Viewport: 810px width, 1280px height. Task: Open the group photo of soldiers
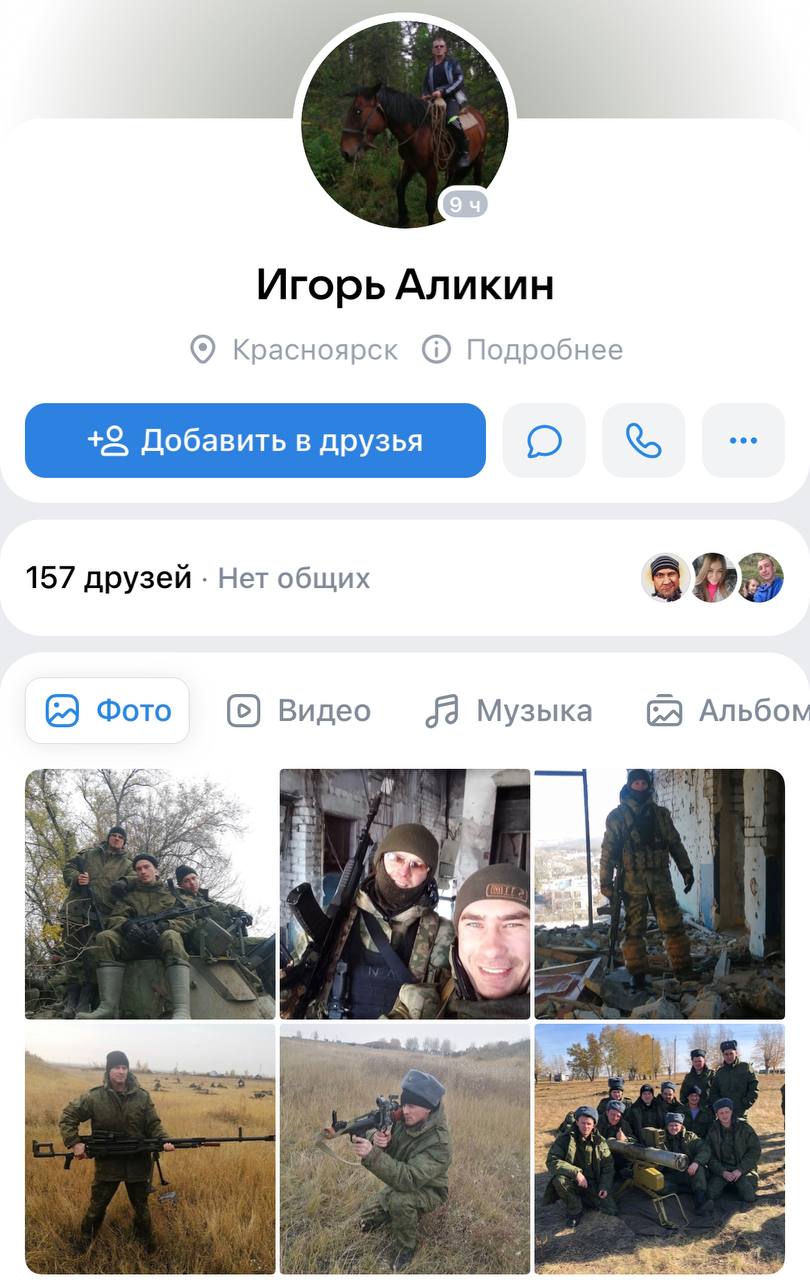coord(660,1148)
